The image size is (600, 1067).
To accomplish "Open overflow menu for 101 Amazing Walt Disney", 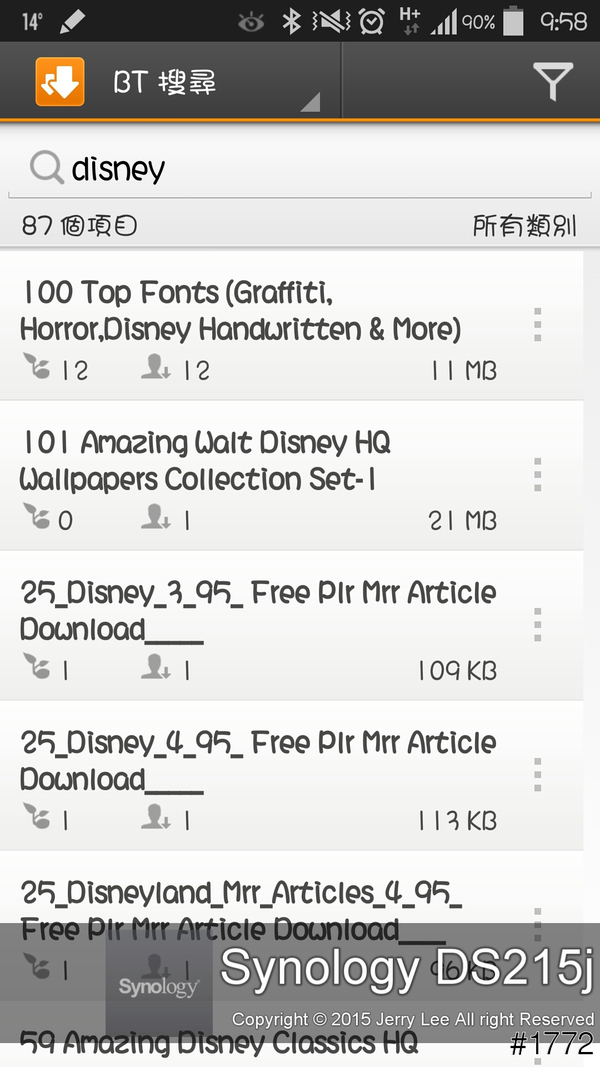I will pos(538,475).
